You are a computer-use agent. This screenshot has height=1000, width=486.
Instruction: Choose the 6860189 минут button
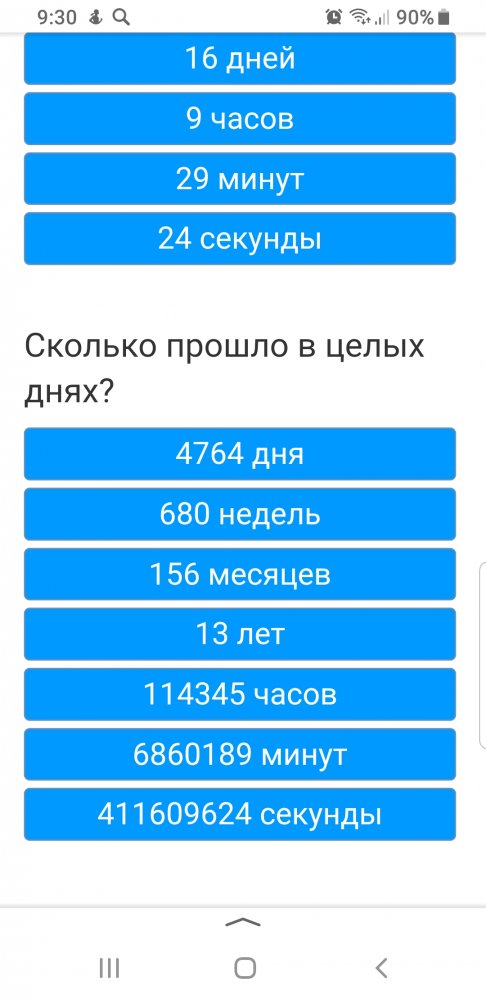[240, 754]
